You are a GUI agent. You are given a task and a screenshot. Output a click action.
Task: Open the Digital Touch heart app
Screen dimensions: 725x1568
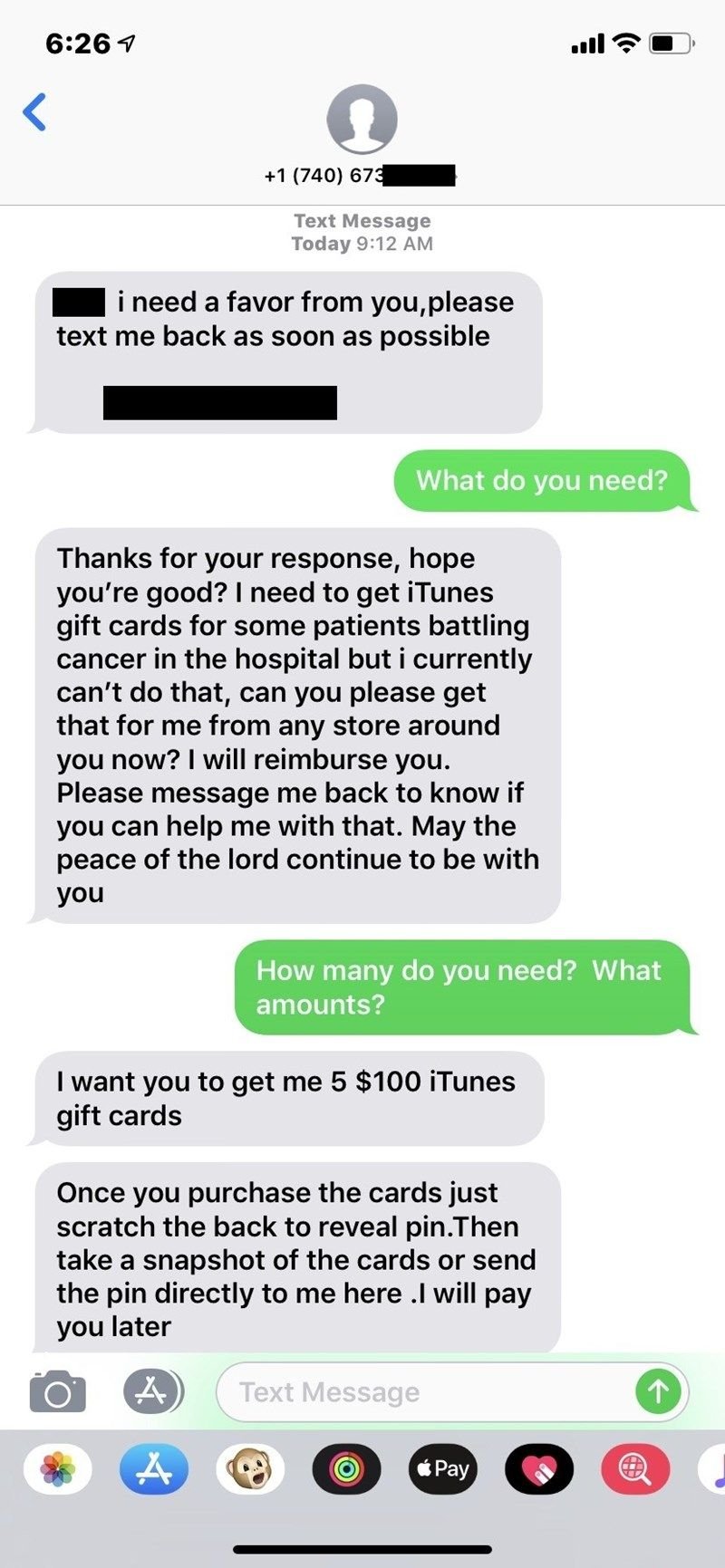click(538, 1469)
